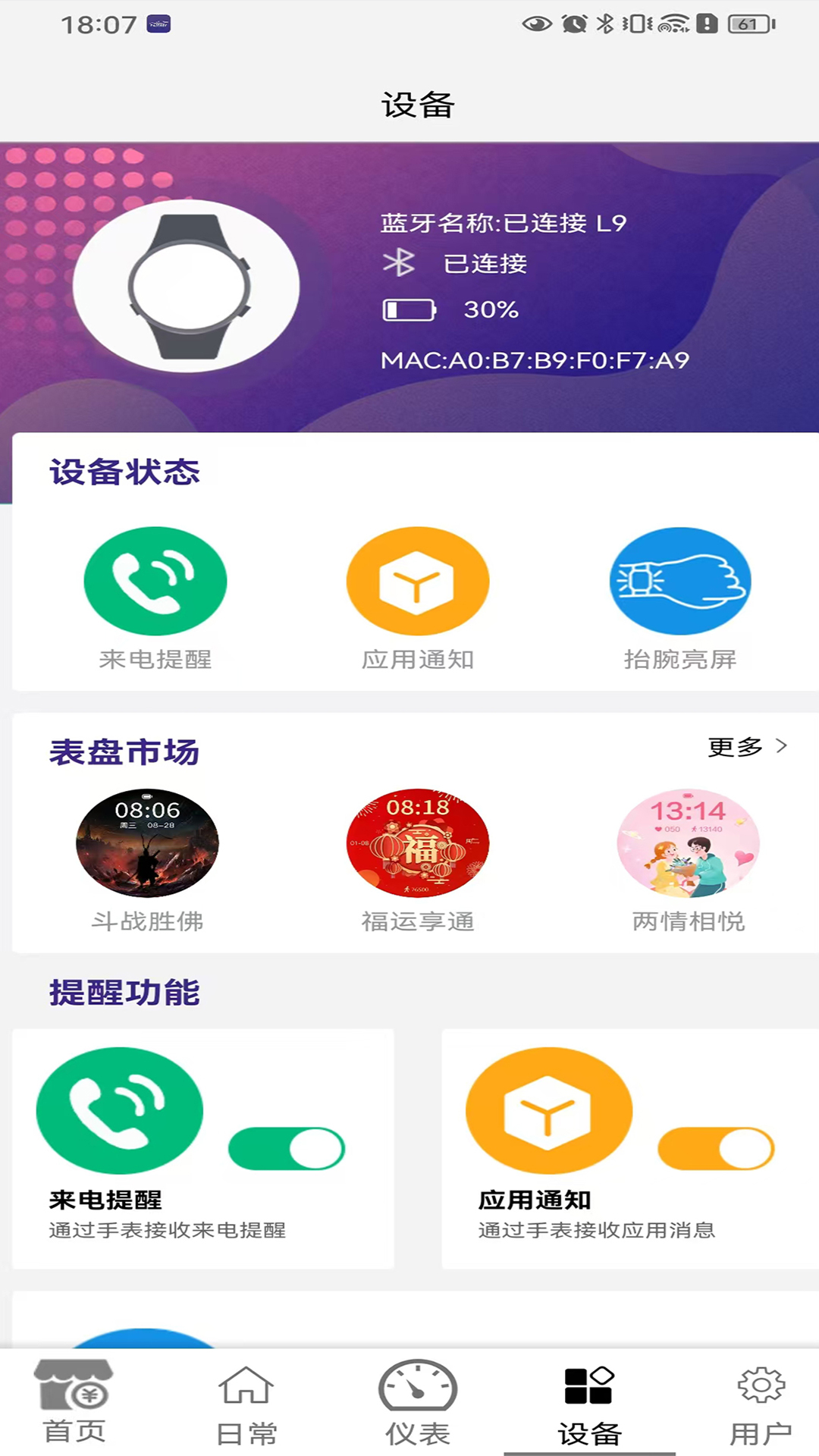
Task: Click the chevron next to 更多
Action: click(x=782, y=747)
